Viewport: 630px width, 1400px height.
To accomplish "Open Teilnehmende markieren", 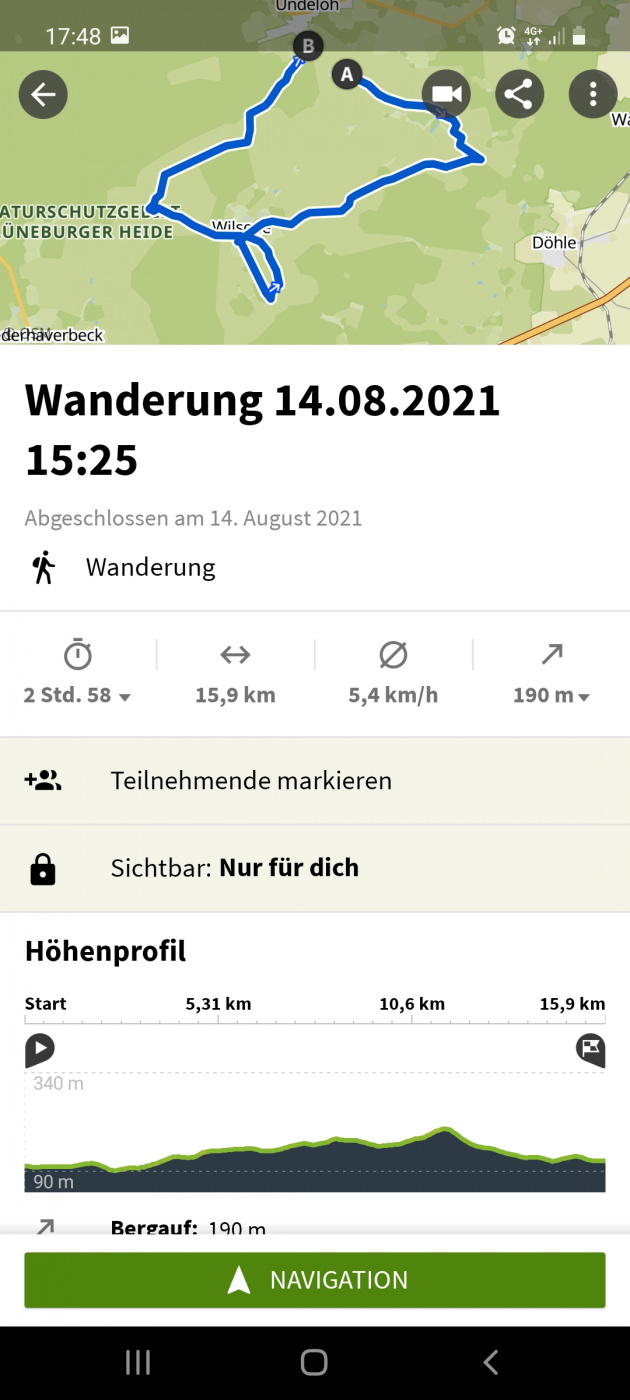I will tap(315, 781).
